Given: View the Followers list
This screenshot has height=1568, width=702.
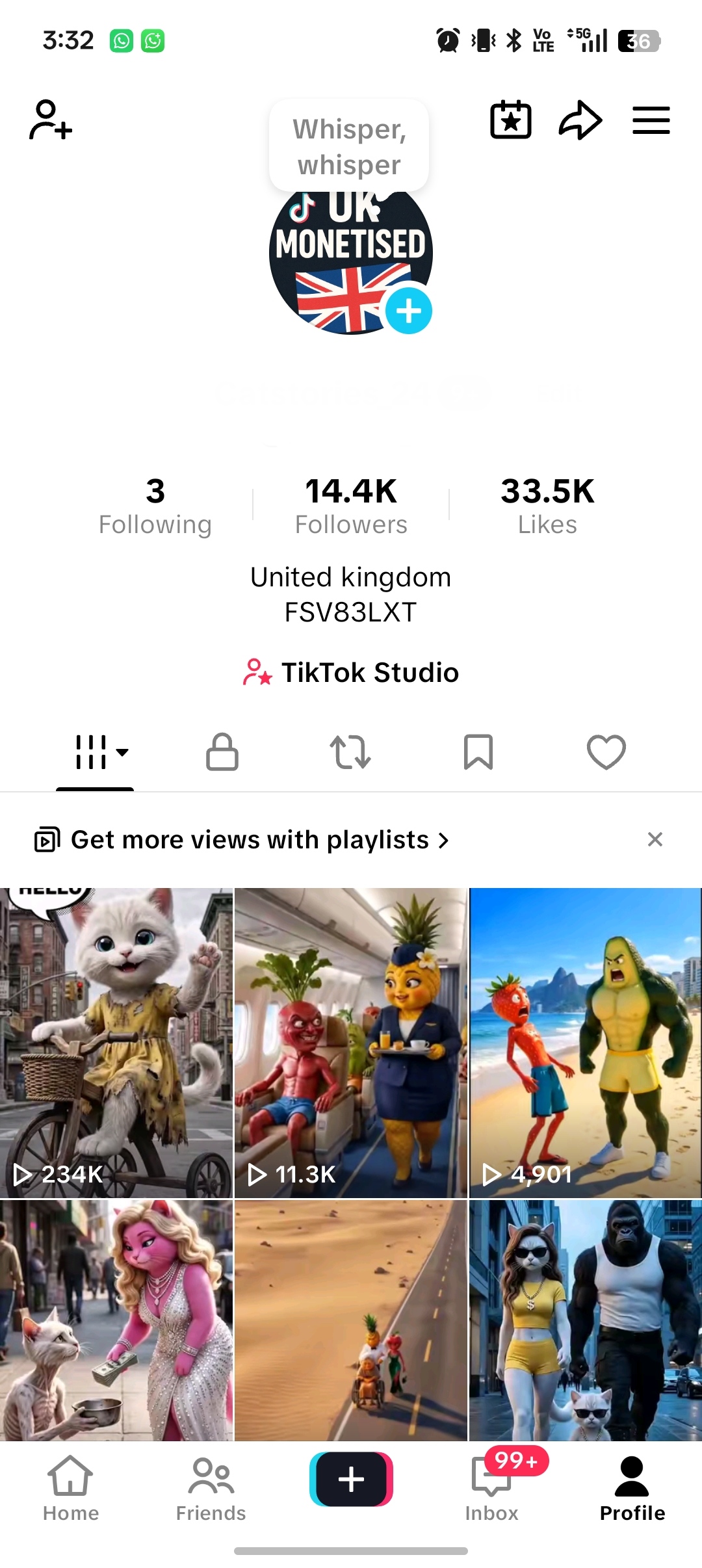Looking at the screenshot, I should pos(351,506).
